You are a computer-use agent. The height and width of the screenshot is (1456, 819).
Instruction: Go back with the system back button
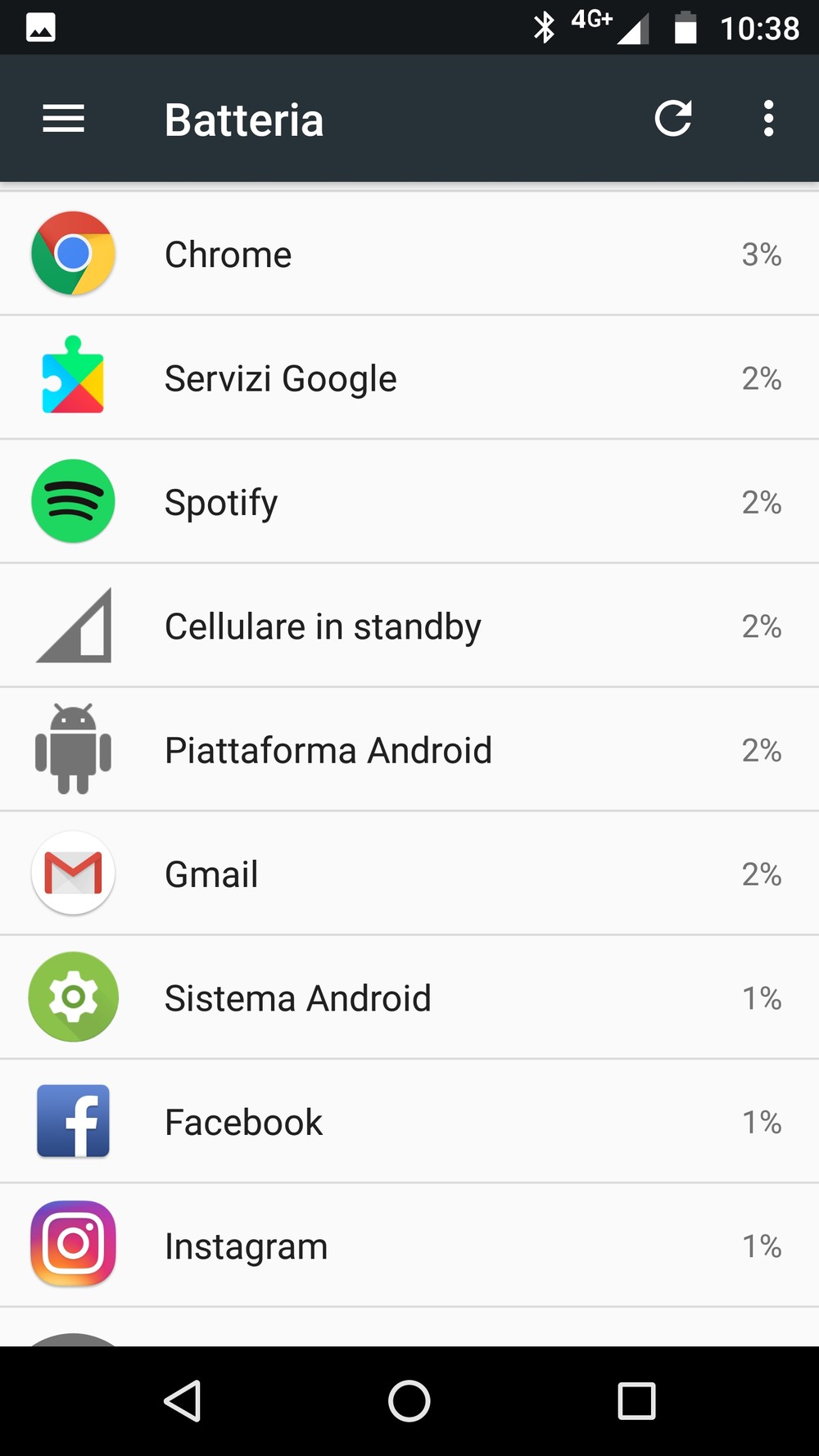tap(183, 1400)
